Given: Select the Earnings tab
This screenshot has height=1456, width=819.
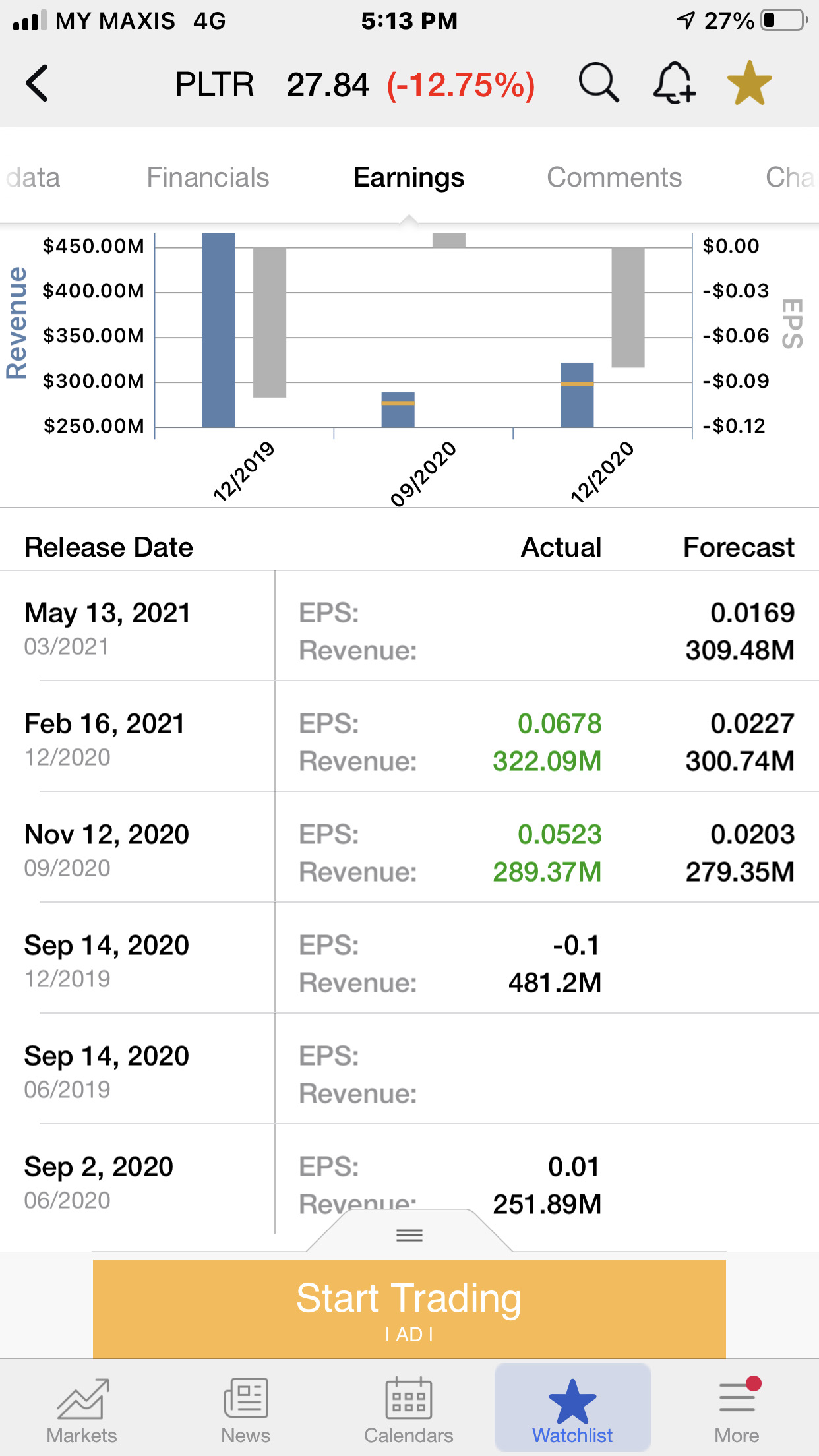Looking at the screenshot, I should [408, 177].
